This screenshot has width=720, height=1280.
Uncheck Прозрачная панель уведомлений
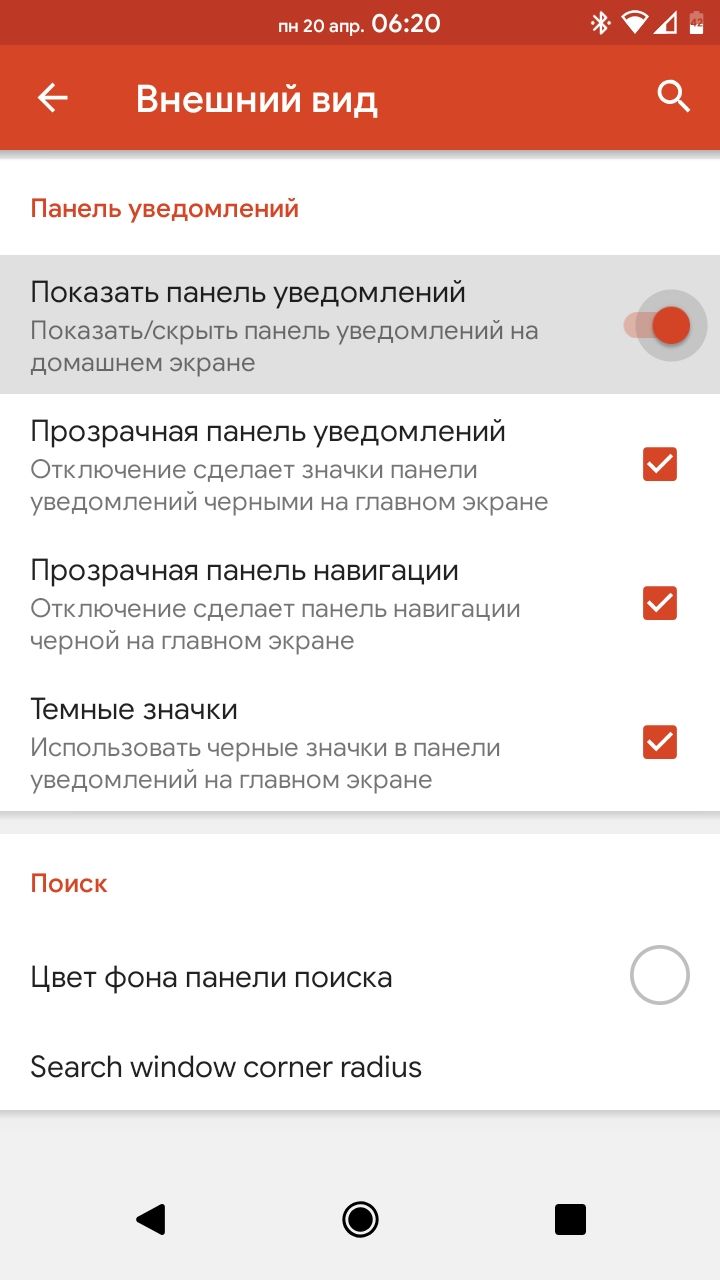(x=660, y=464)
